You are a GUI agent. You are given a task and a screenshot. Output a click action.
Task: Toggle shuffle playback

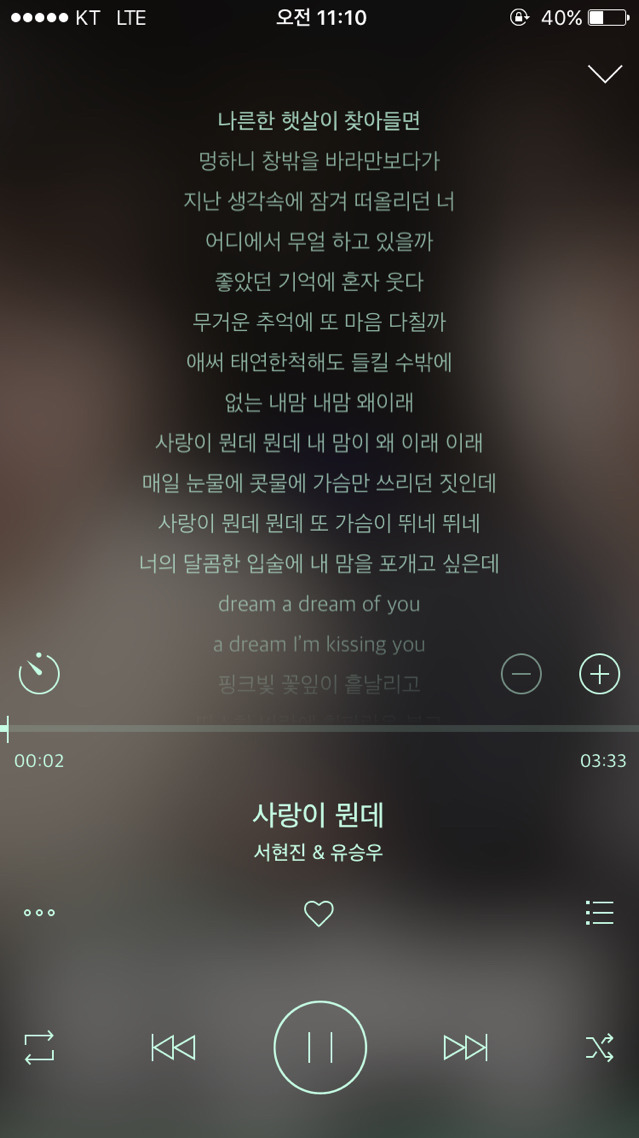(599, 1047)
